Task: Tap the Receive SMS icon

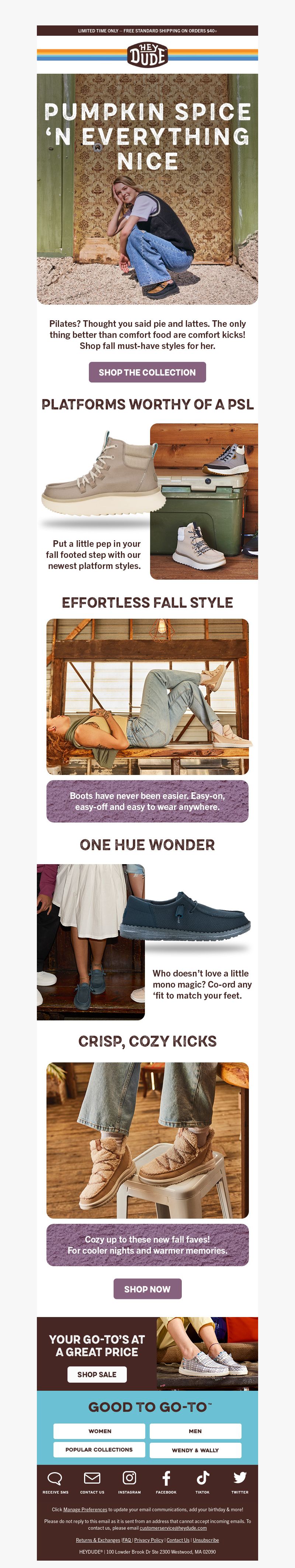Action: point(55,1478)
